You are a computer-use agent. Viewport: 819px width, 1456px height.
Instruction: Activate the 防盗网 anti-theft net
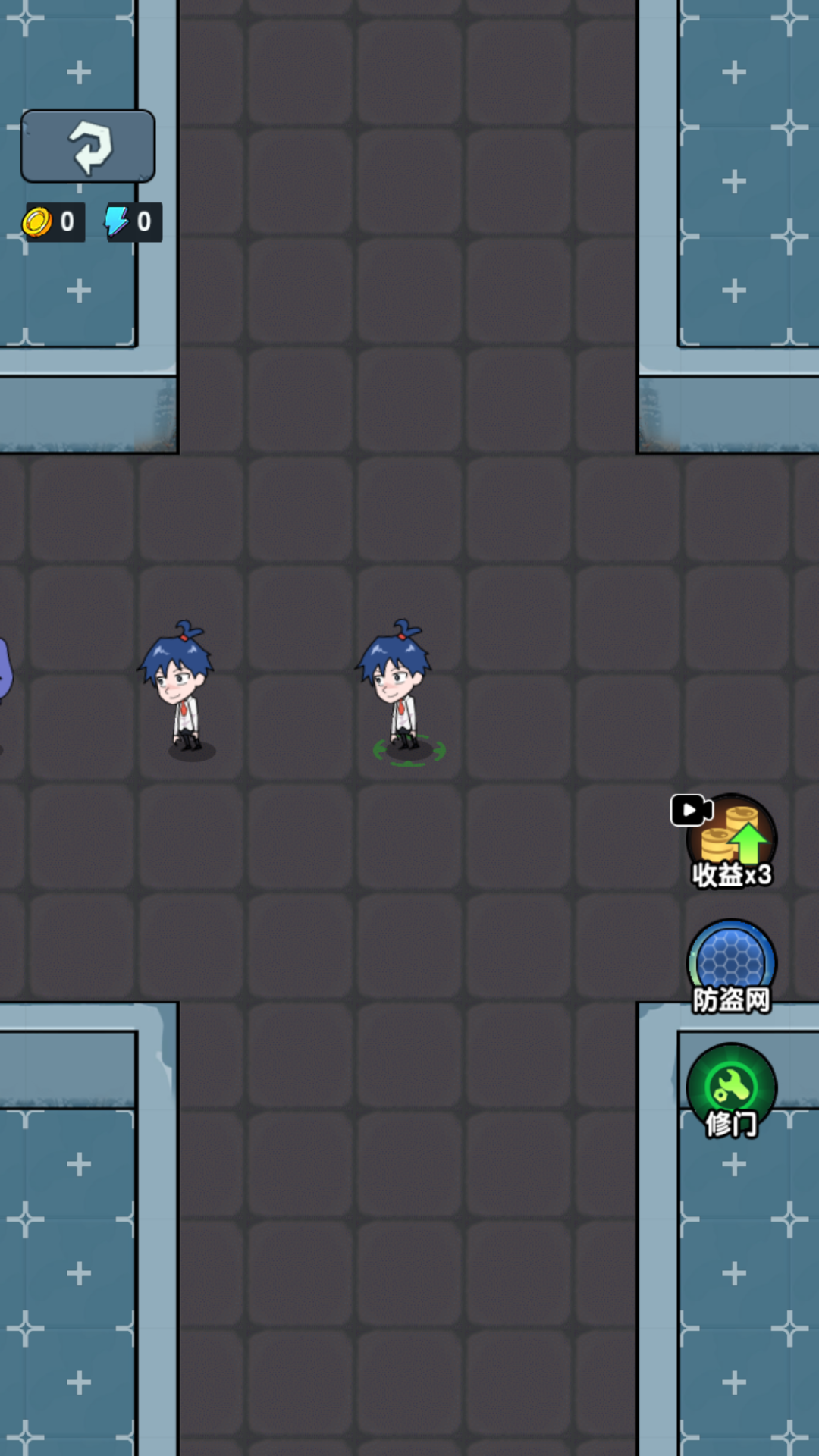[731, 967]
